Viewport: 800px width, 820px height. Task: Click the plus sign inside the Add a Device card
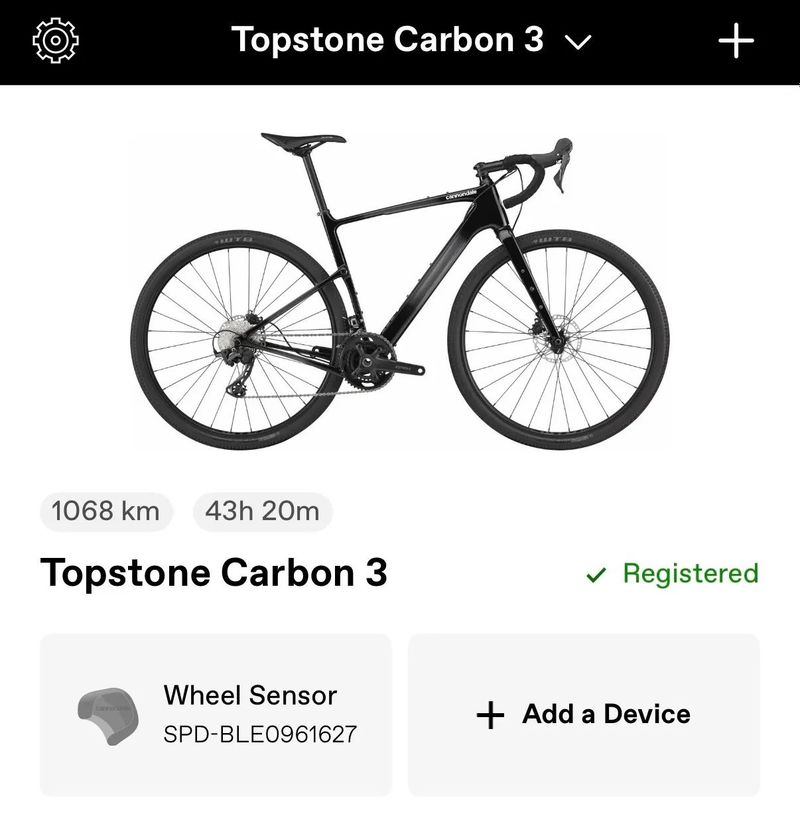489,712
